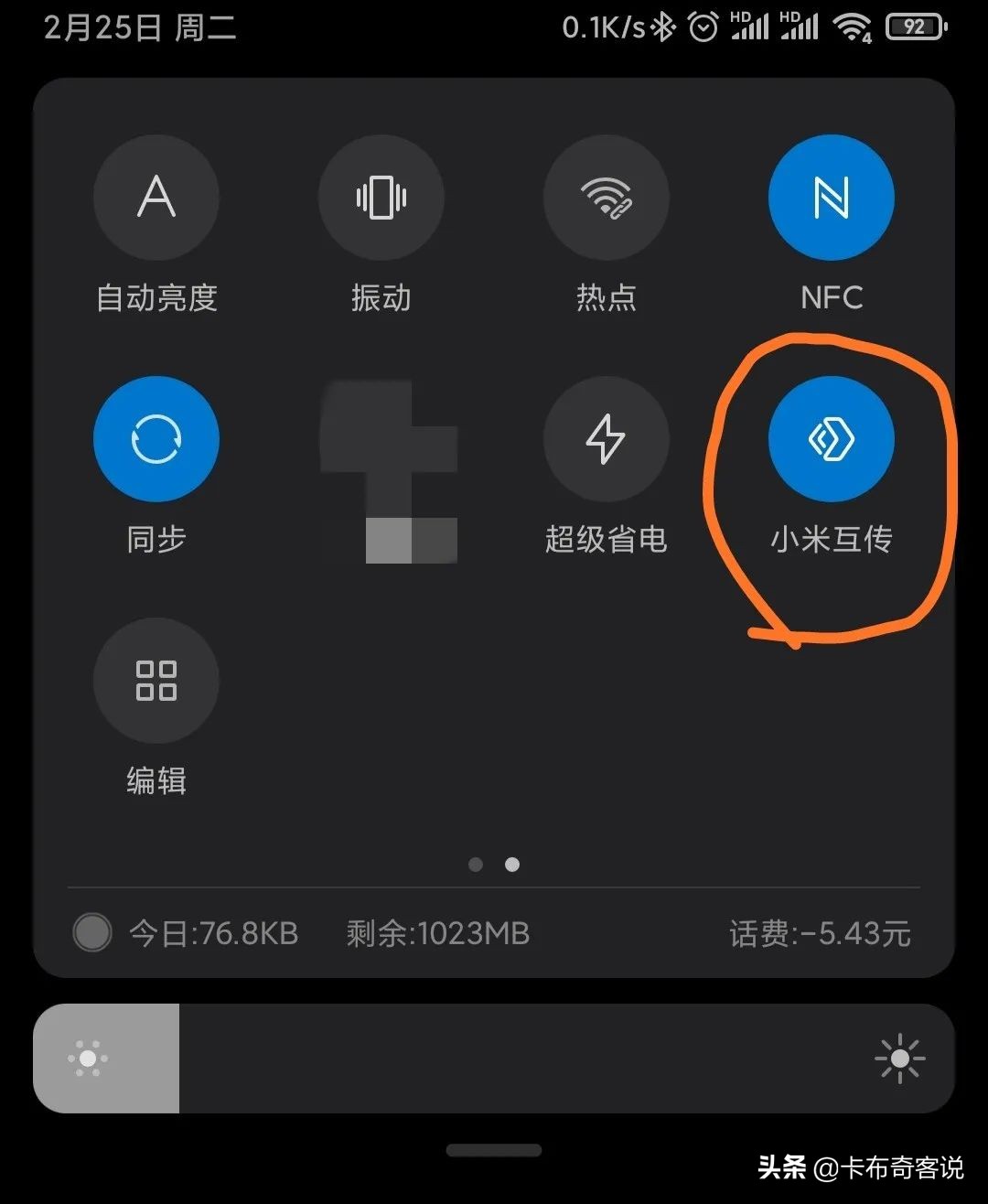Open the hotspot (热点) icon
Image resolution: width=988 pixels, height=1204 pixels.
tap(607, 198)
